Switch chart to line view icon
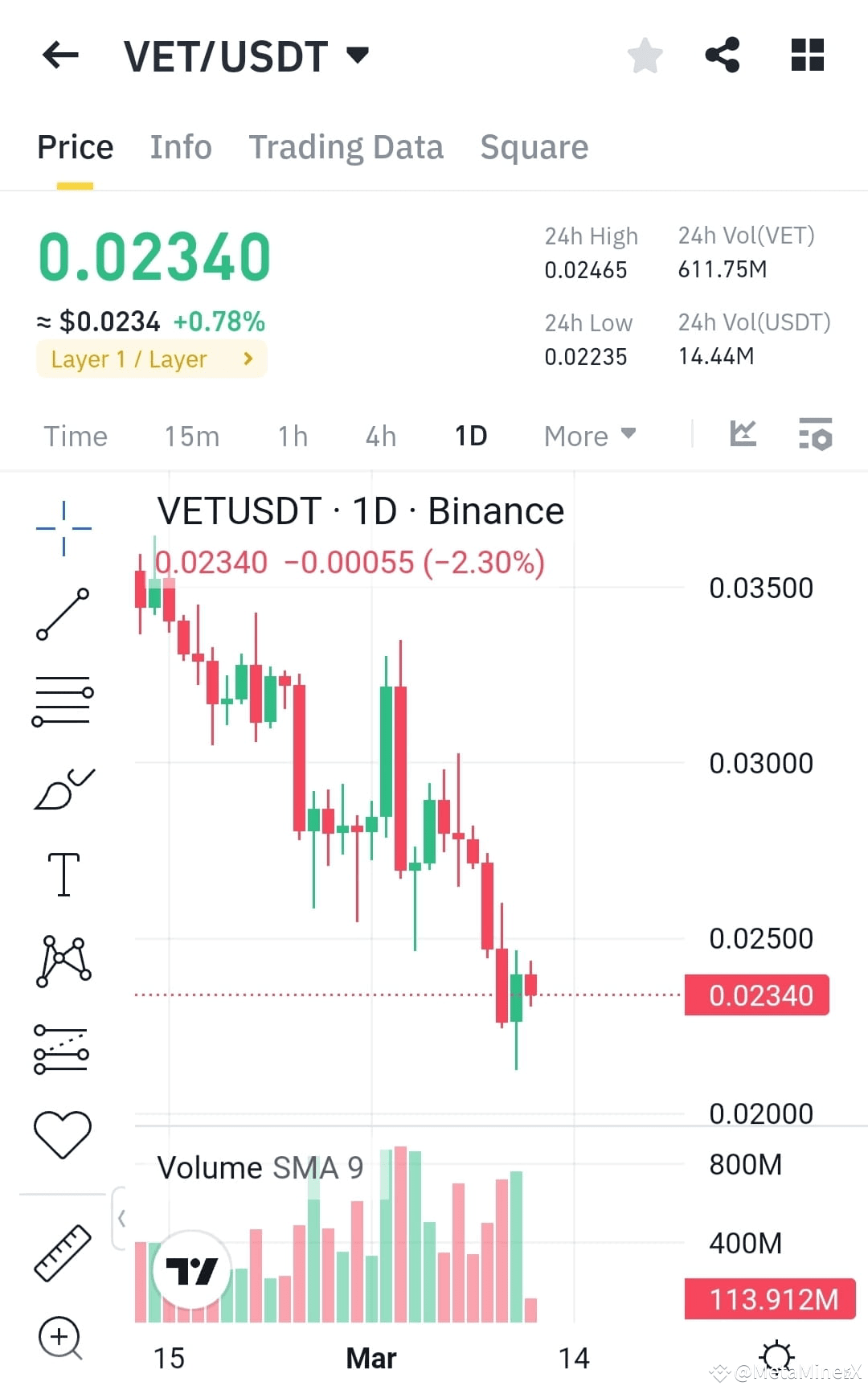Image resolution: width=868 pixels, height=1390 pixels. [743, 434]
